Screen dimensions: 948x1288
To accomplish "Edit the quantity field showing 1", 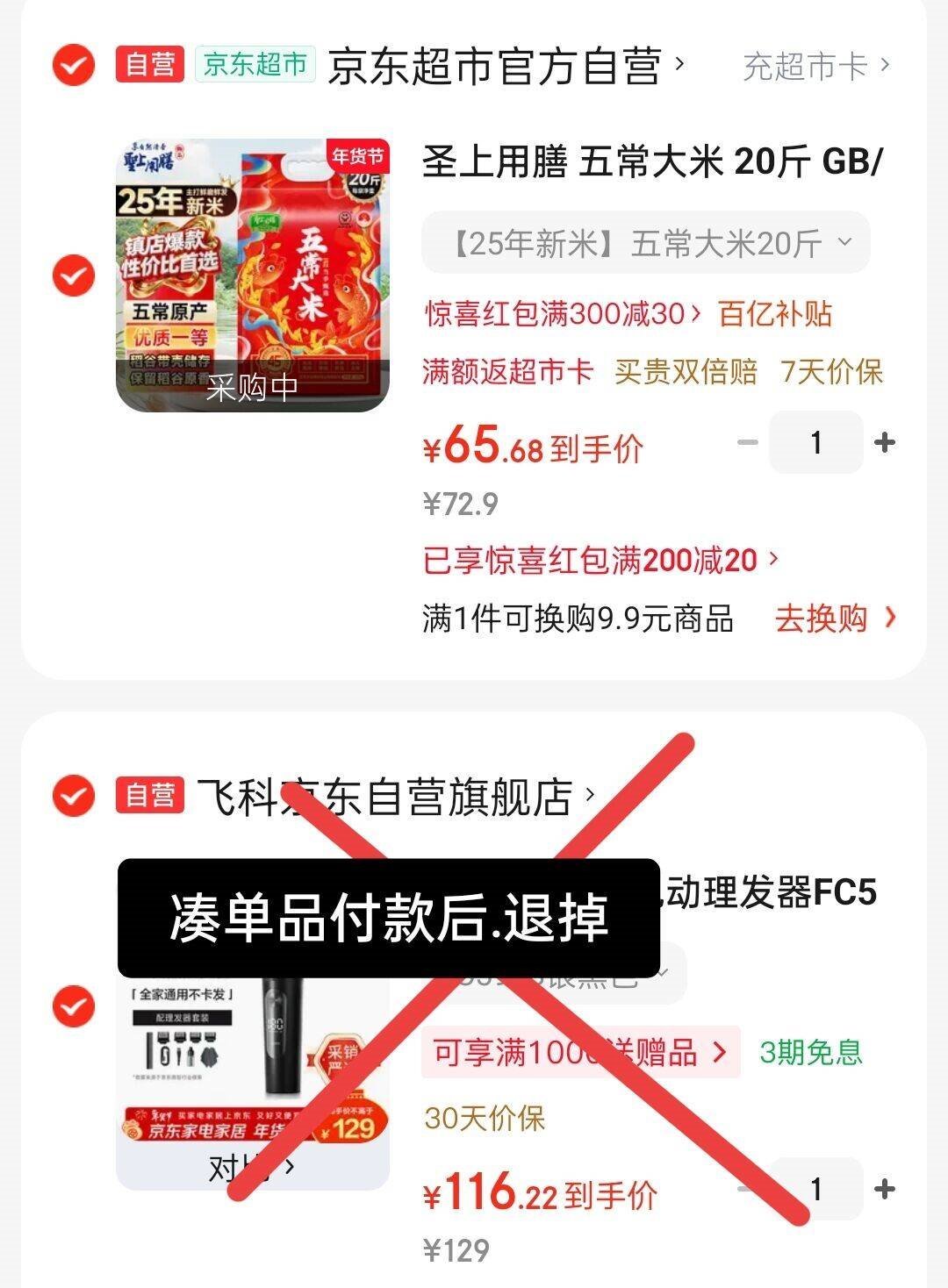I will pos(815,443).
